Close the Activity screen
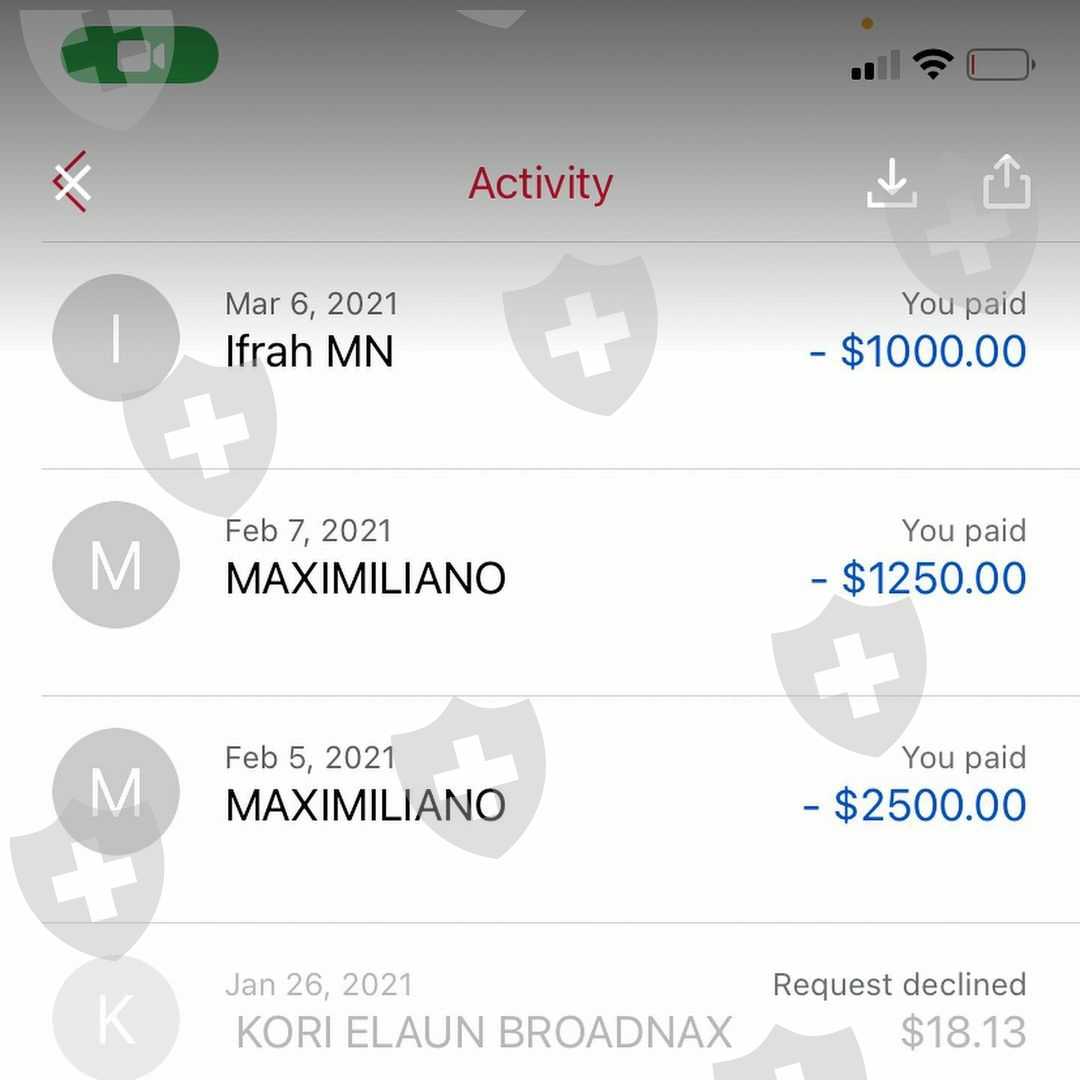 click(72, 183)
